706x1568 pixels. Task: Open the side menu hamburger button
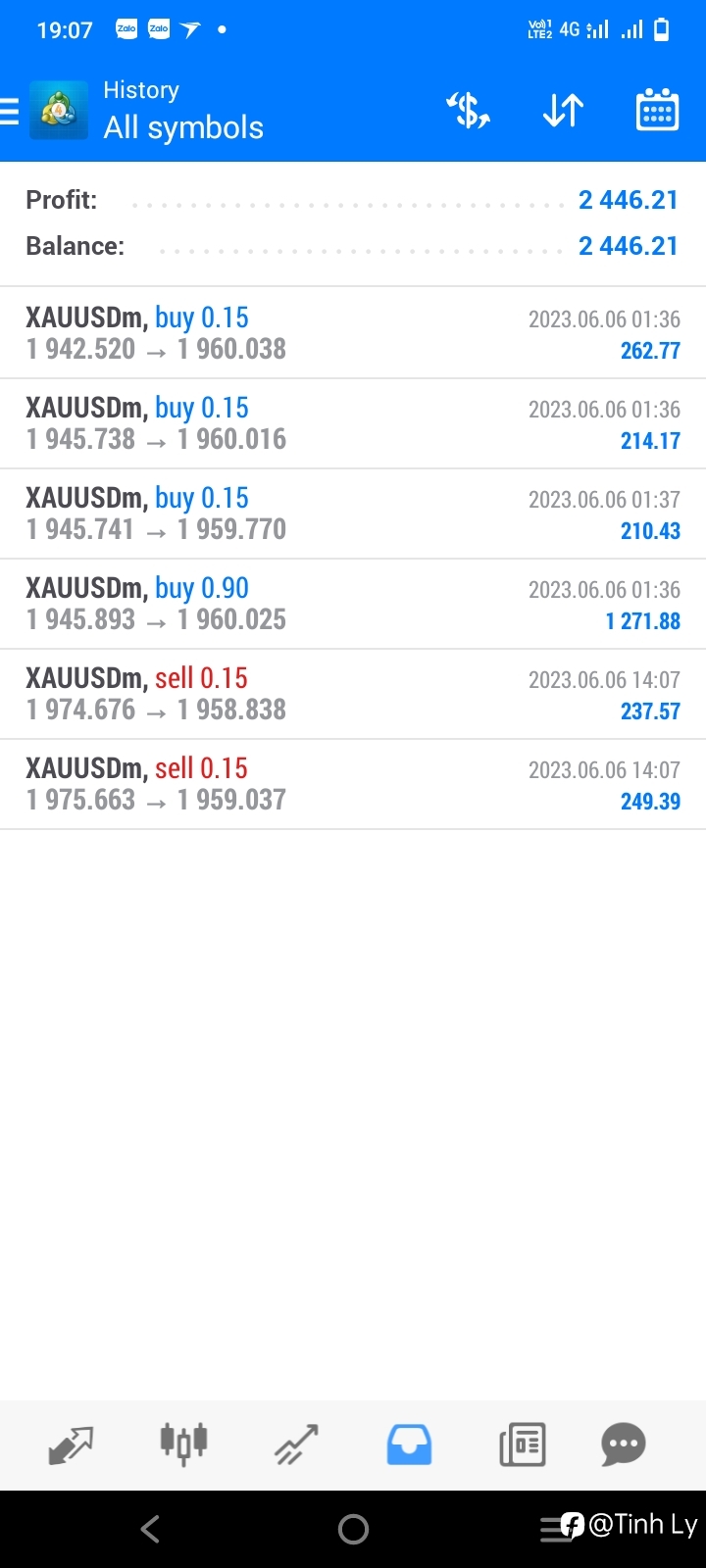click(x=9, y=111)
